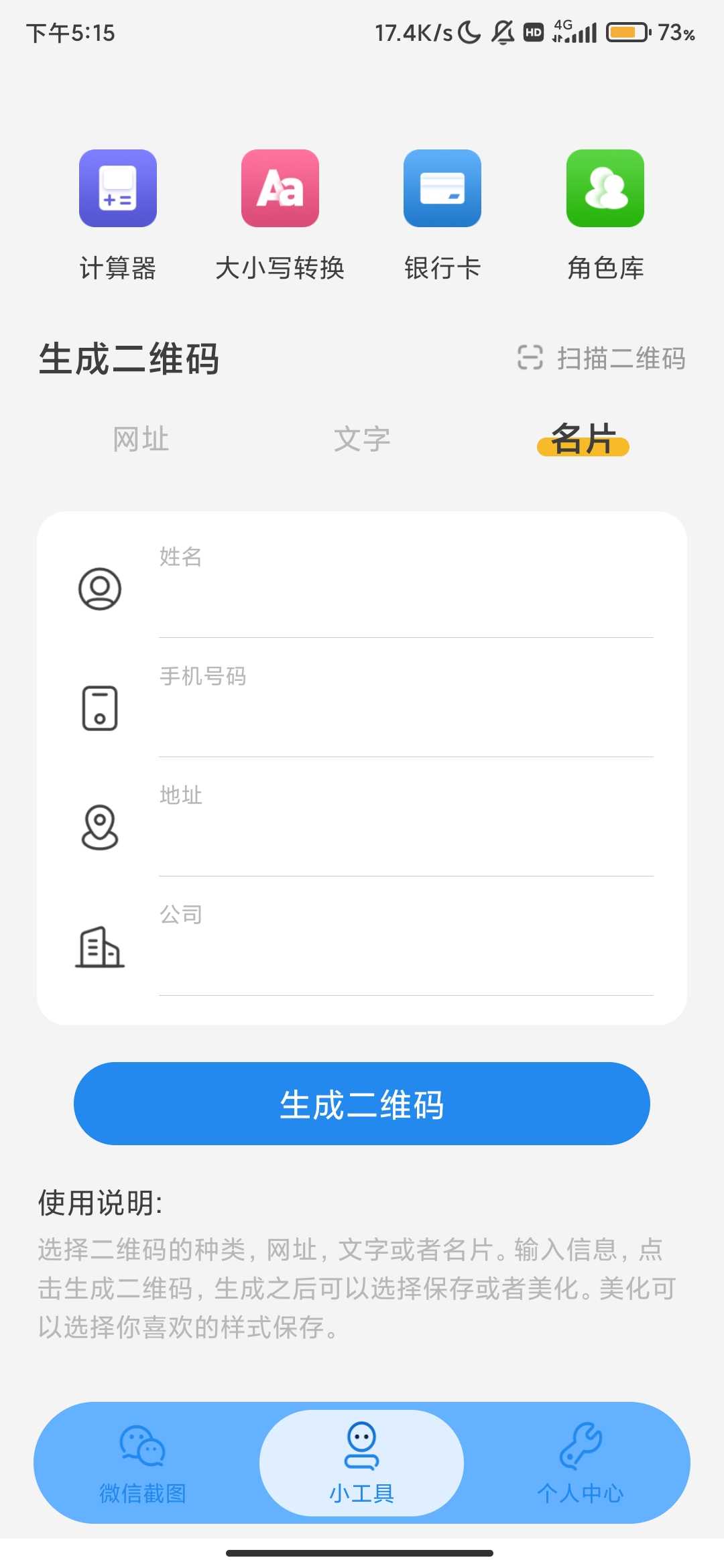
Task: Focus the 姓名 name field
Action: (x=406, y=590)
